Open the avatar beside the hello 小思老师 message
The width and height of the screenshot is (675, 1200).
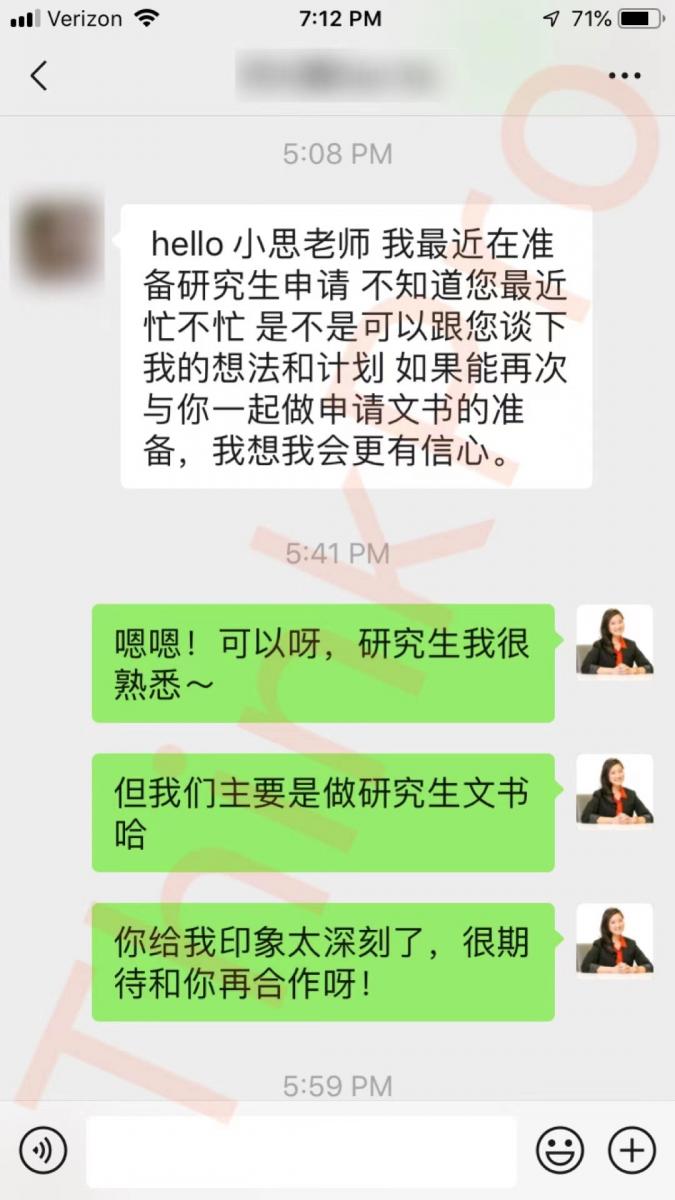pyautogui.click(x=58, y=240)
